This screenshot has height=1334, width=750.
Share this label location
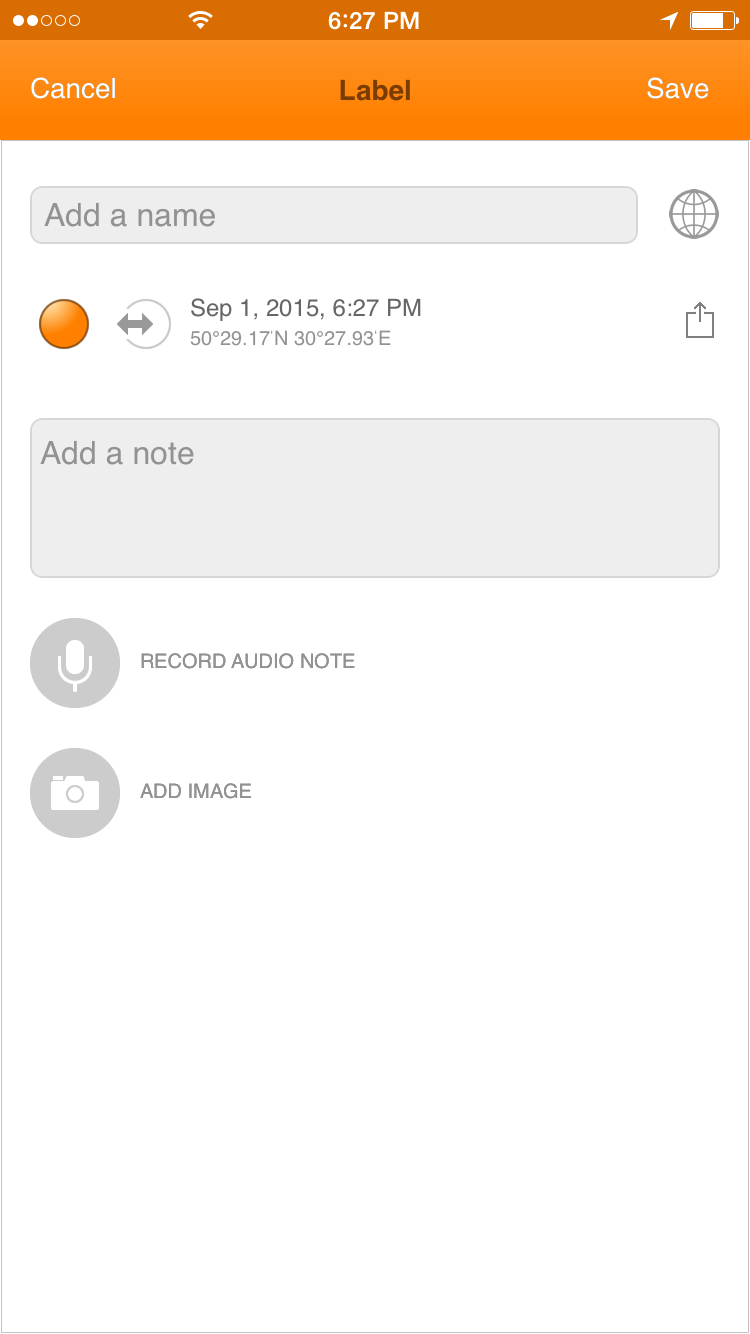tap(700, 320)
